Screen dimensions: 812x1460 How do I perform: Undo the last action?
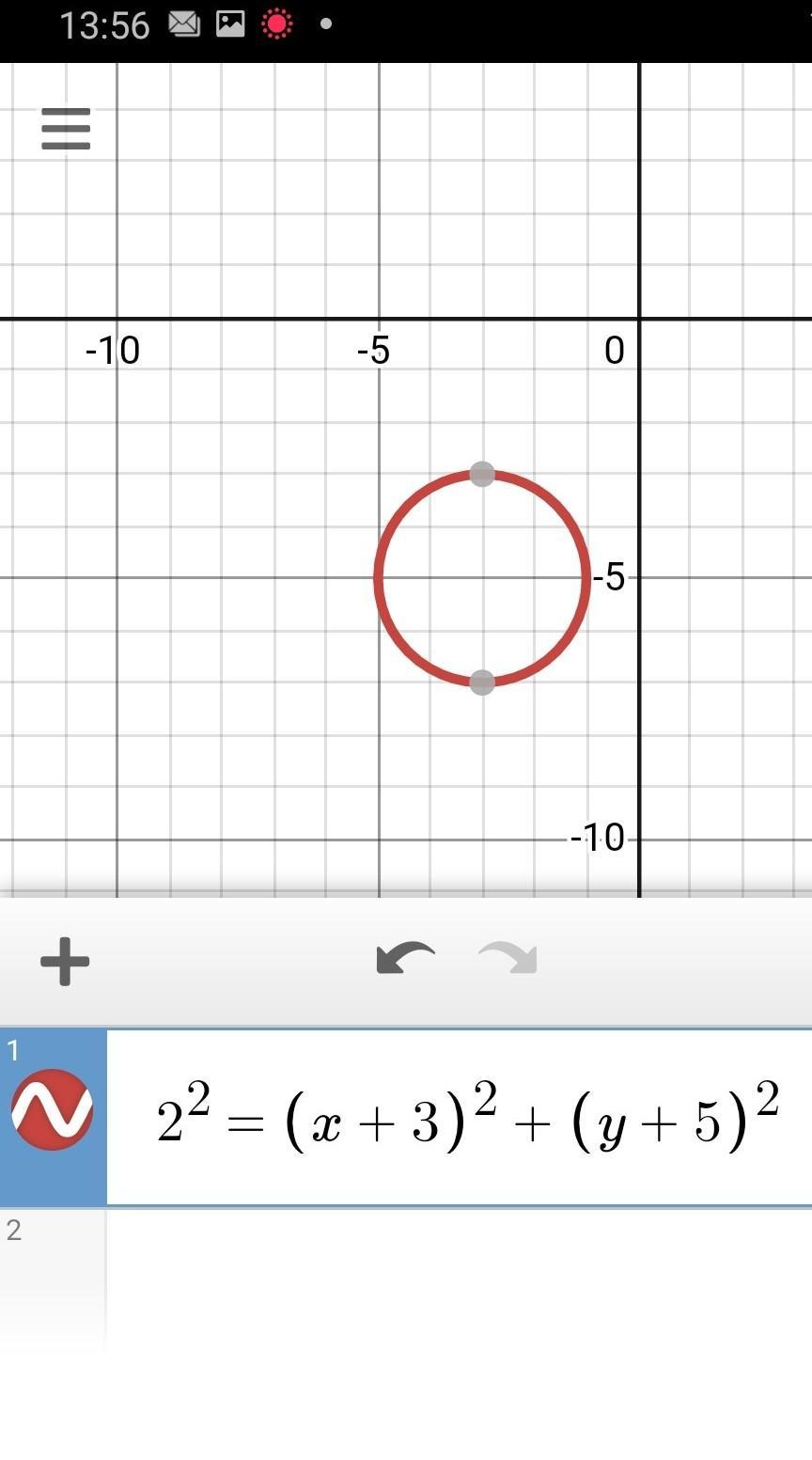tap(405, 959)
